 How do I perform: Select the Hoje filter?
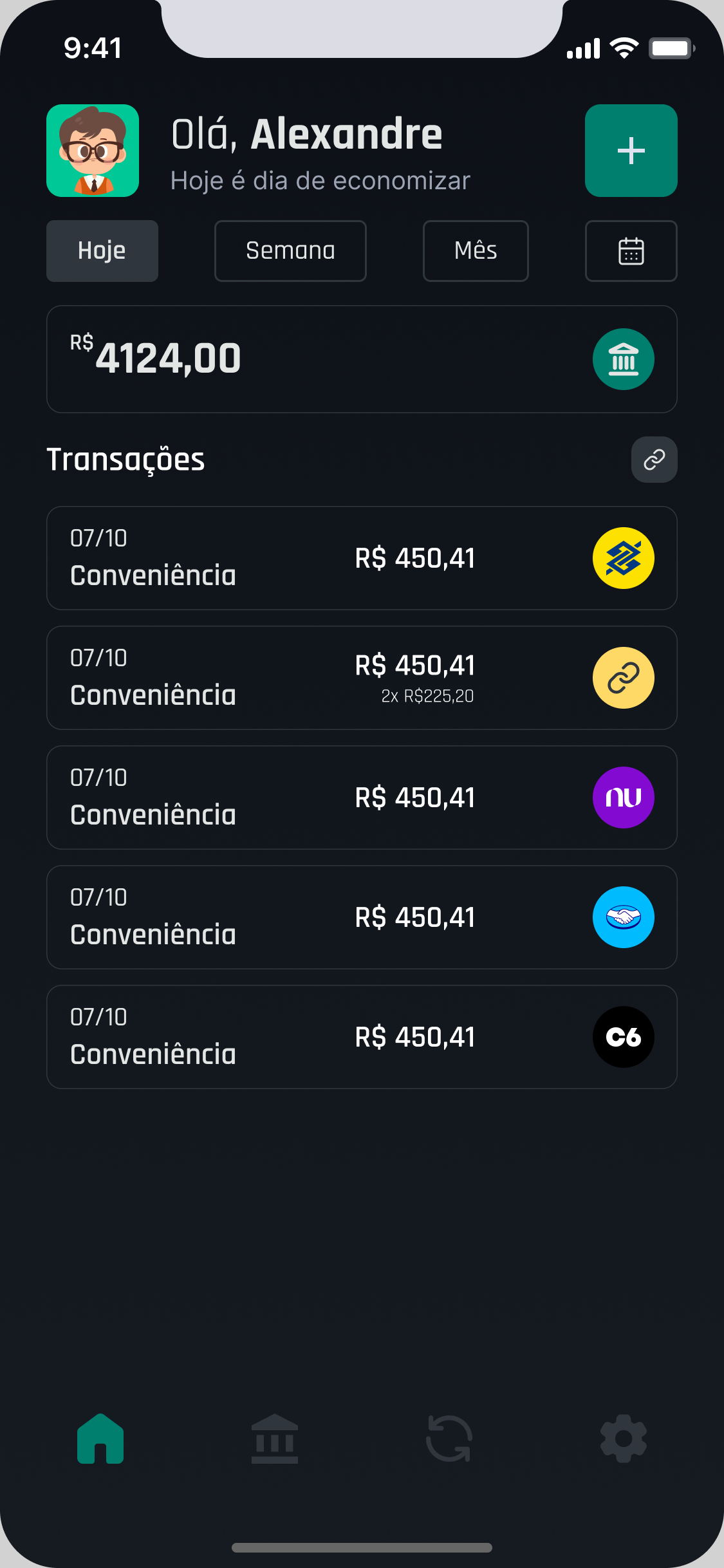pos(102,251)
